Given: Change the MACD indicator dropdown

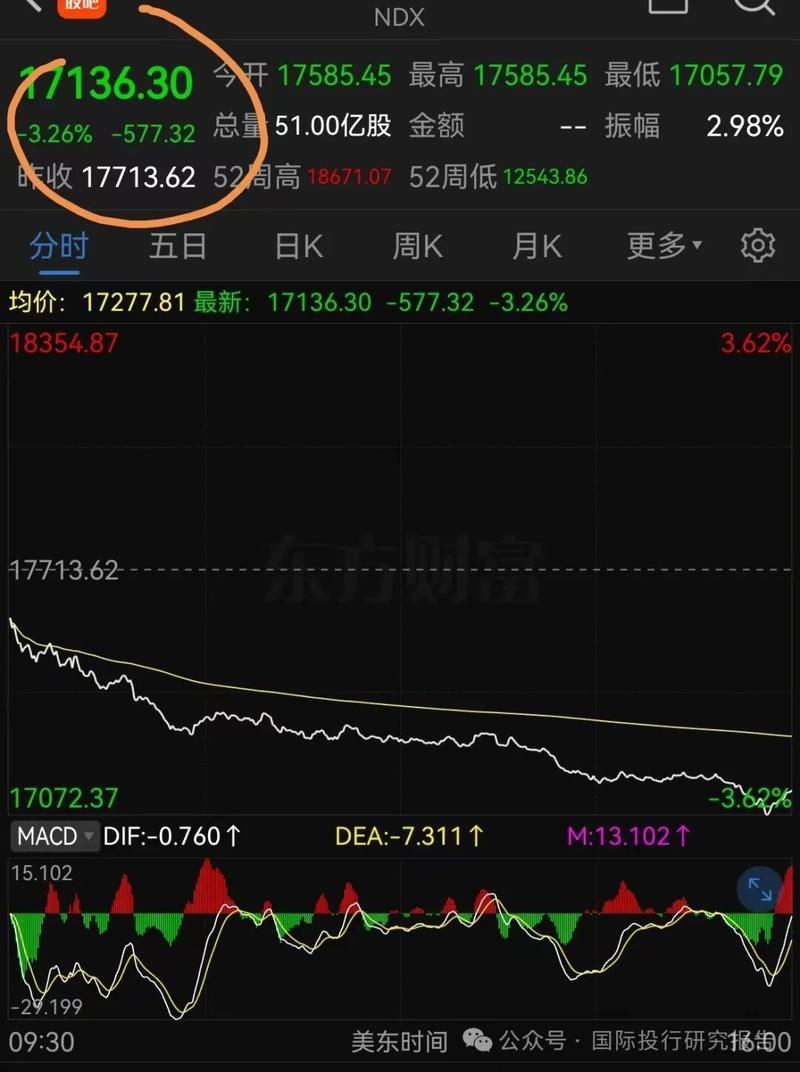Looking at the screenshot, I should tap(55, 836).
